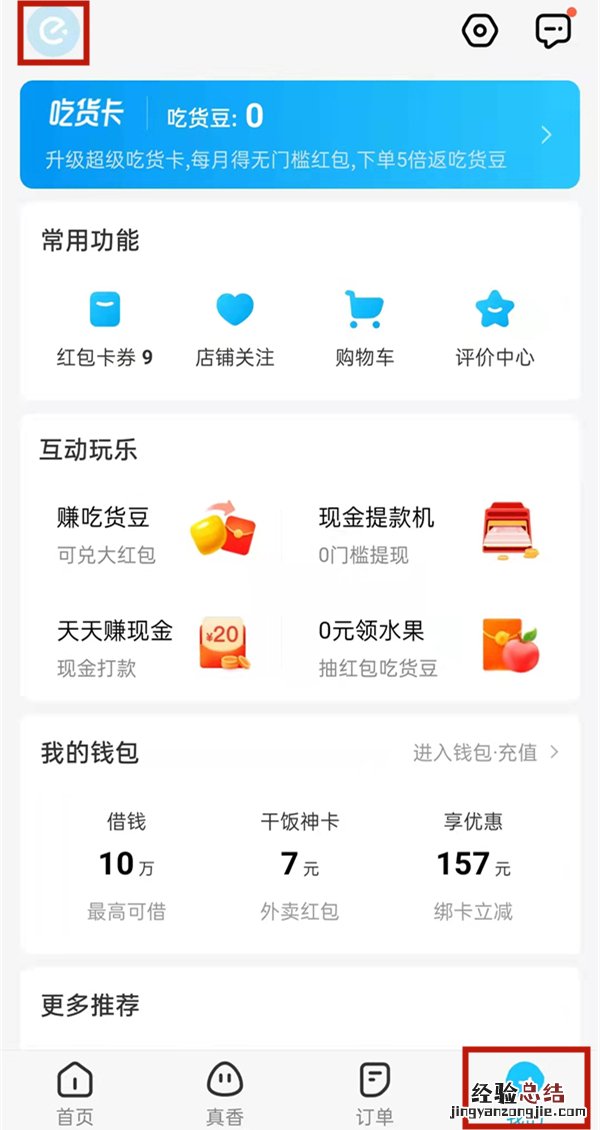Open 赚吃货豆 activity
This screenshot has height=1130, width=600.
155,533
